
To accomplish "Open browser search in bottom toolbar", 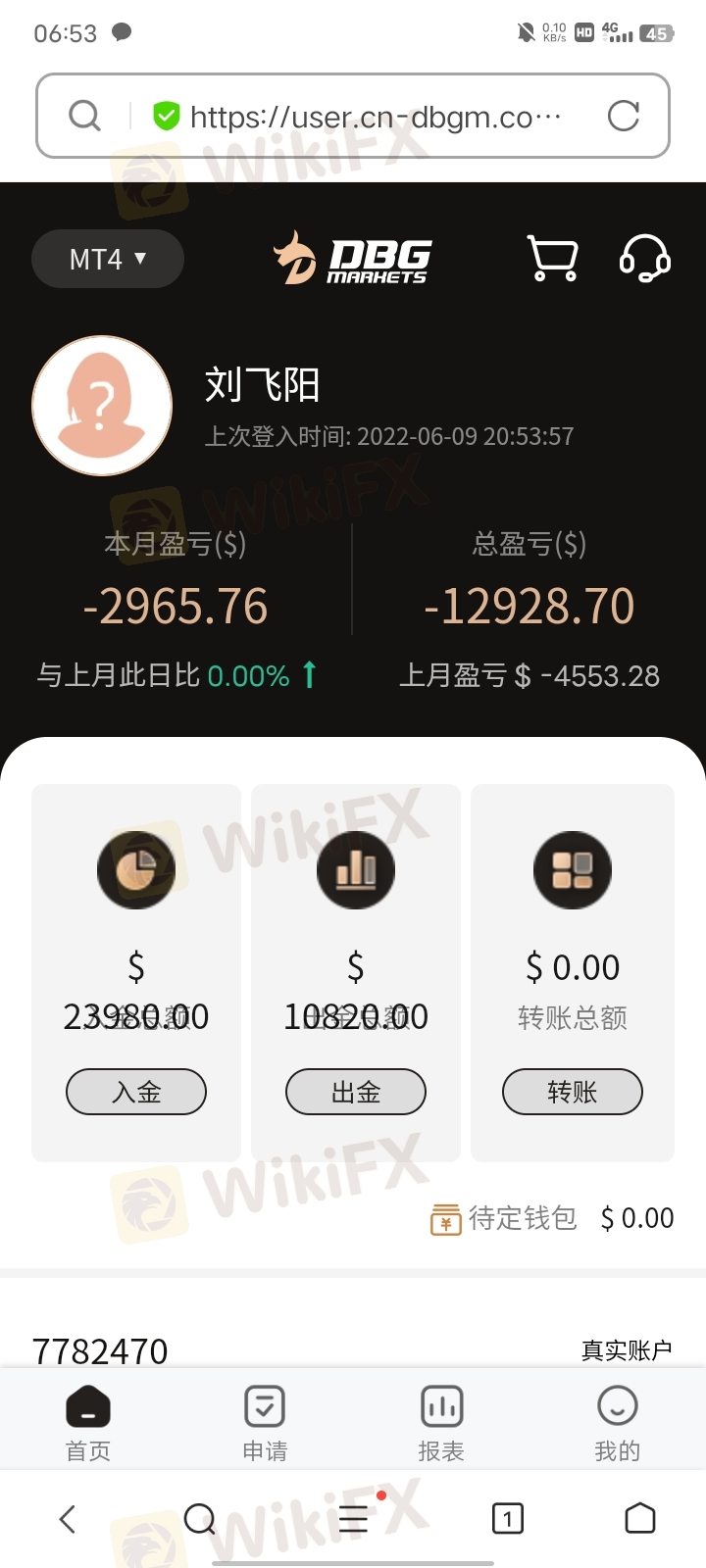I will (x=200, y=1519).
